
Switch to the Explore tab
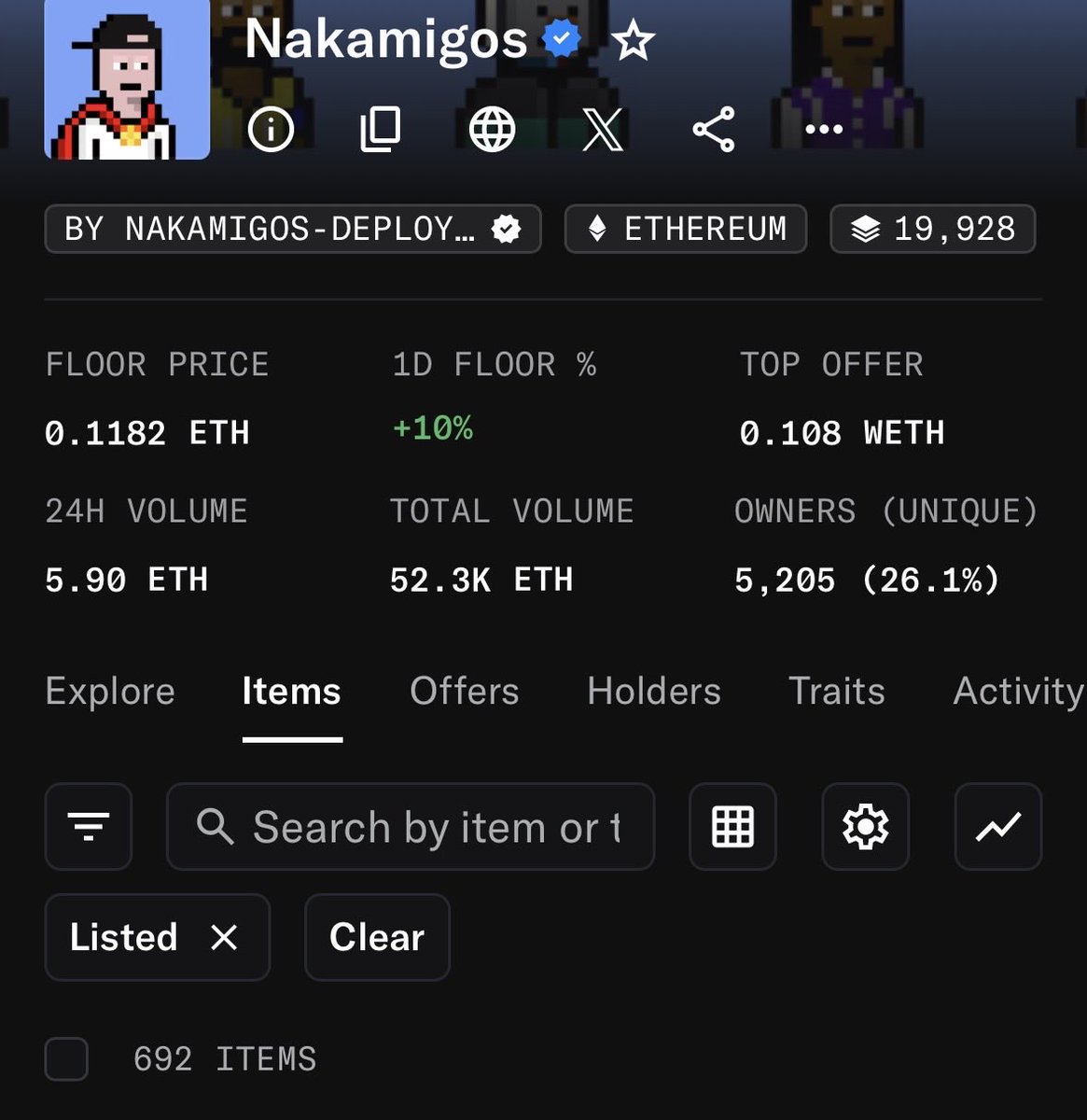pyautogui.click(x=110, y=692)
